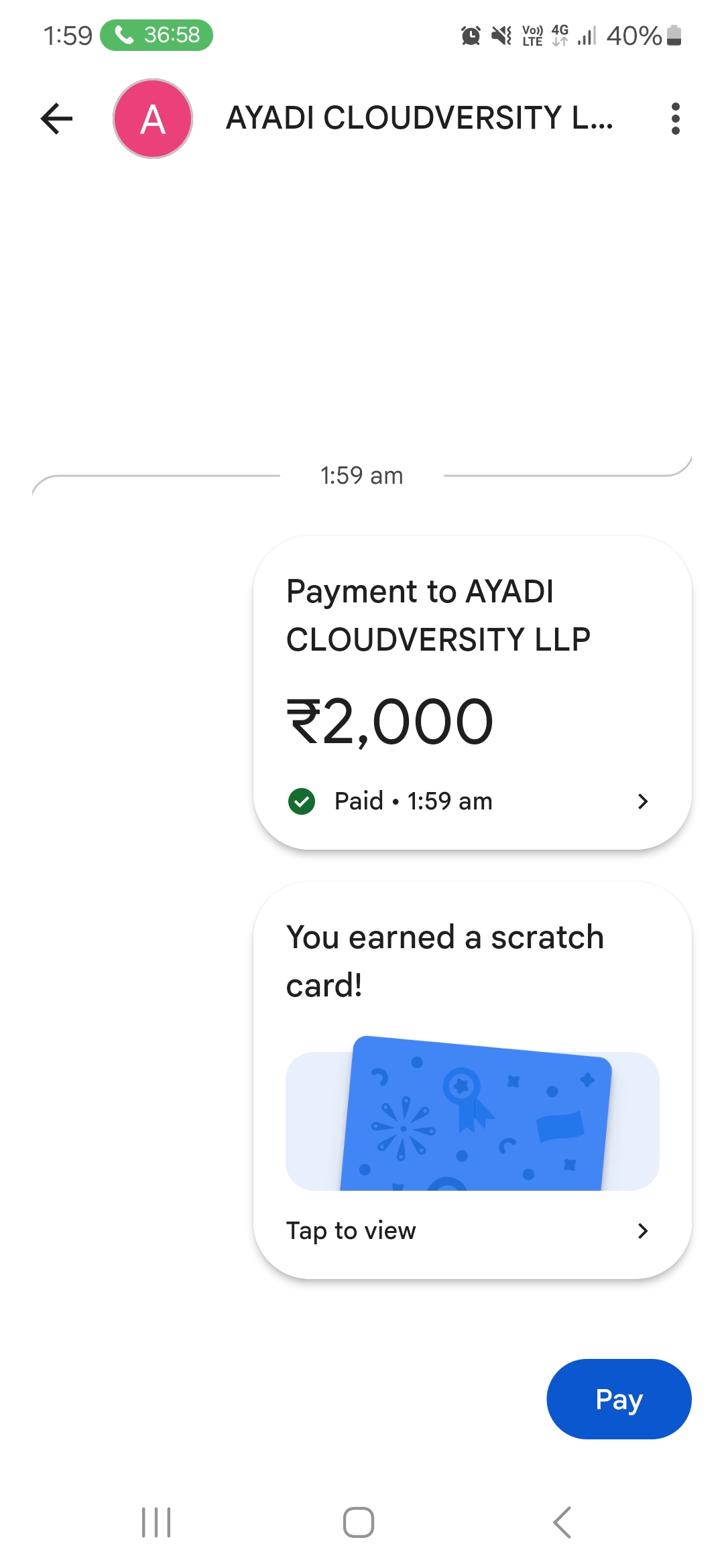The image size is (724, 1568).
Task: Open AYADI CLOUDVERSITY profile avatar
Action: point(153,119)
